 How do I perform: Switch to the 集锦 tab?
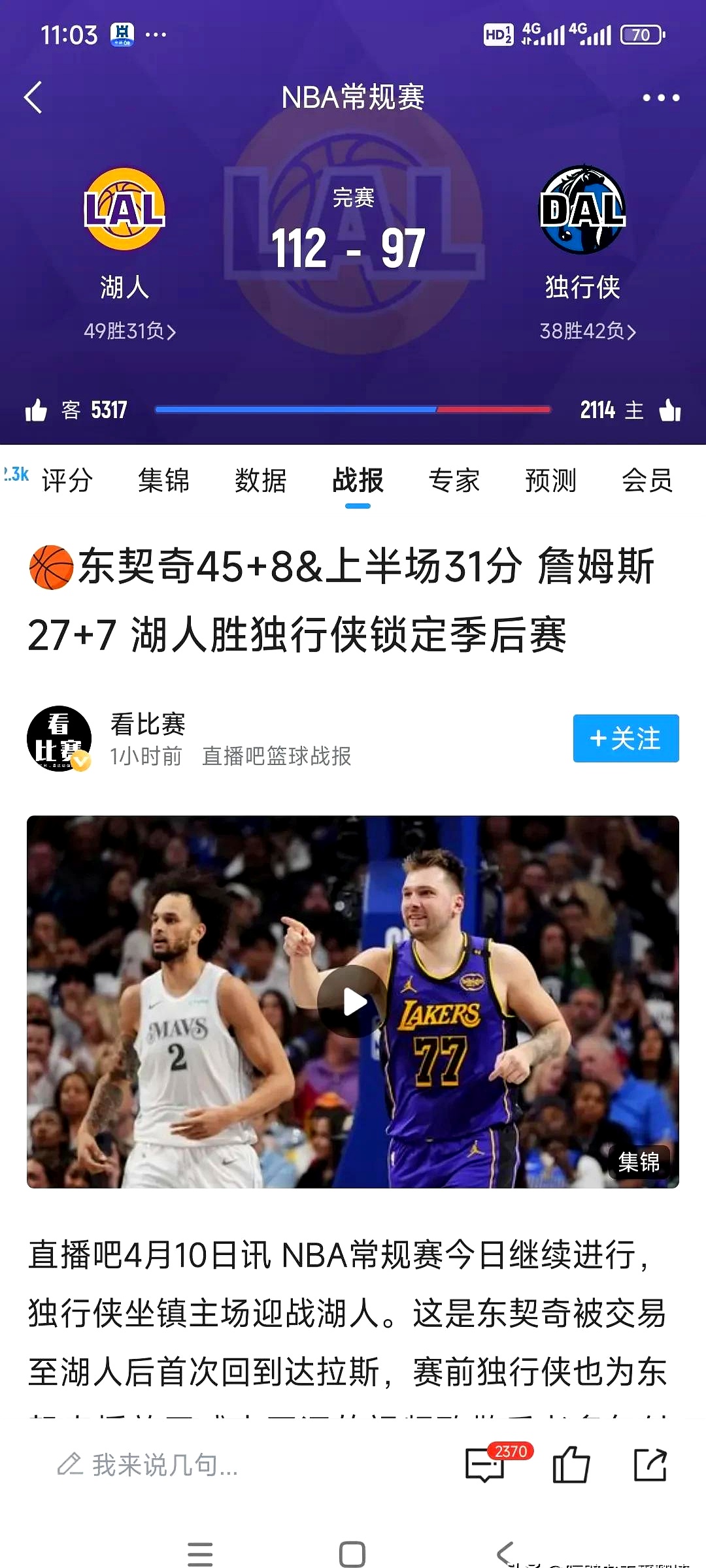point(163,481)
